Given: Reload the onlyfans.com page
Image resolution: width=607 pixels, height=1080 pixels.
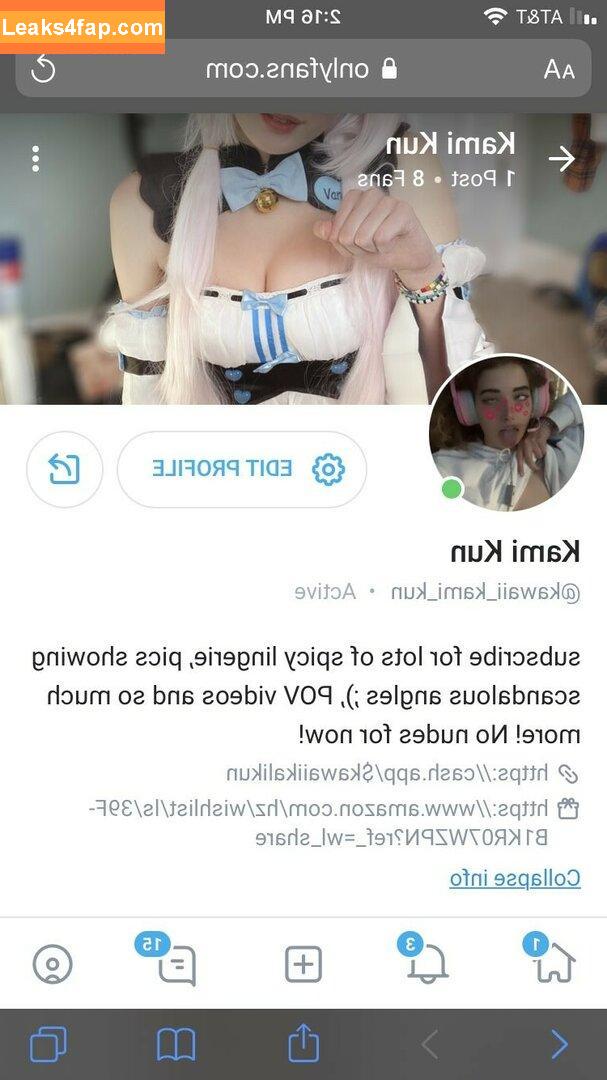Looking at the screenshot, I should coord(44,69).
